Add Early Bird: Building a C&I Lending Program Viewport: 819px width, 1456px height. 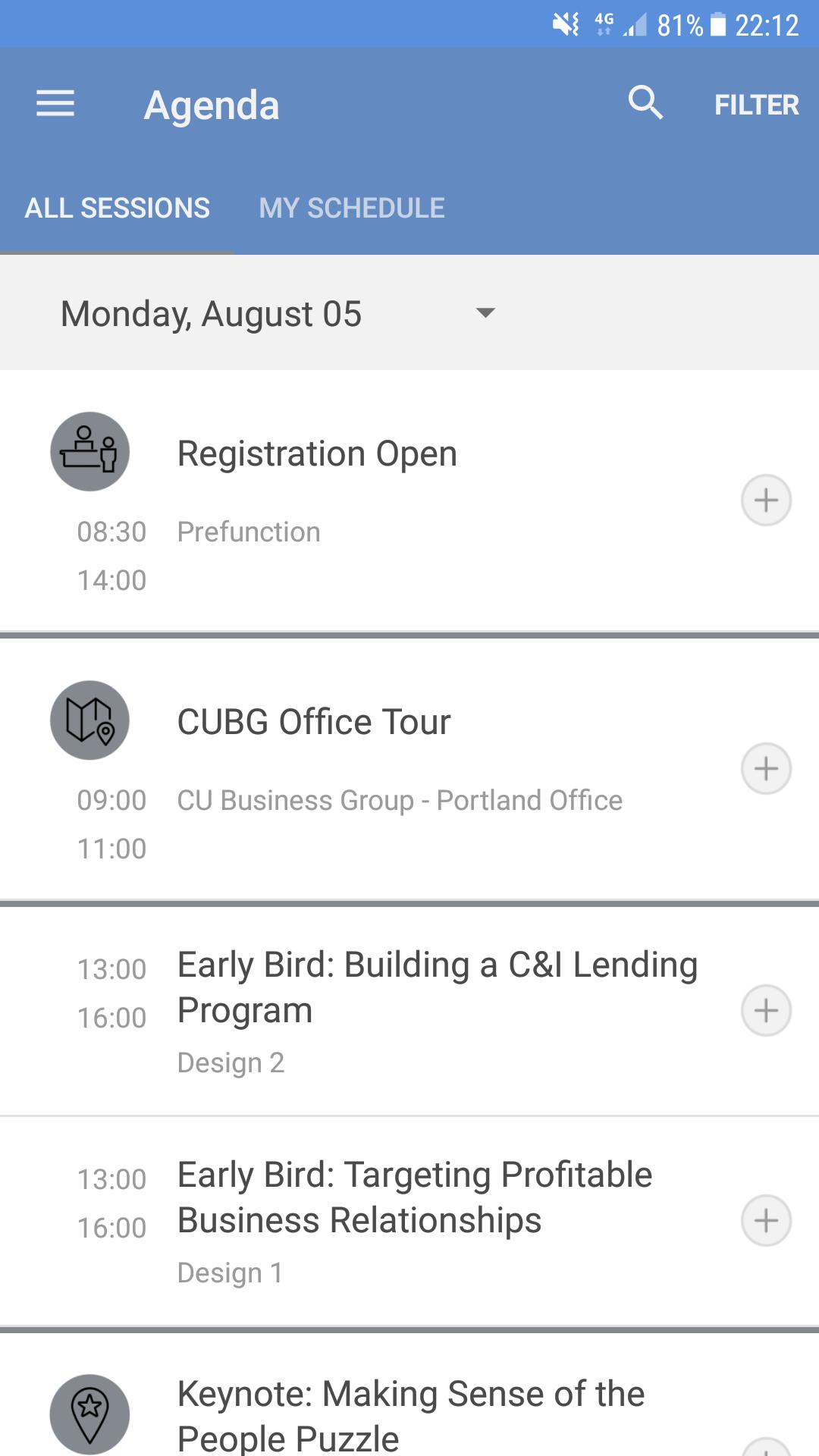[x=766, y=1009]
